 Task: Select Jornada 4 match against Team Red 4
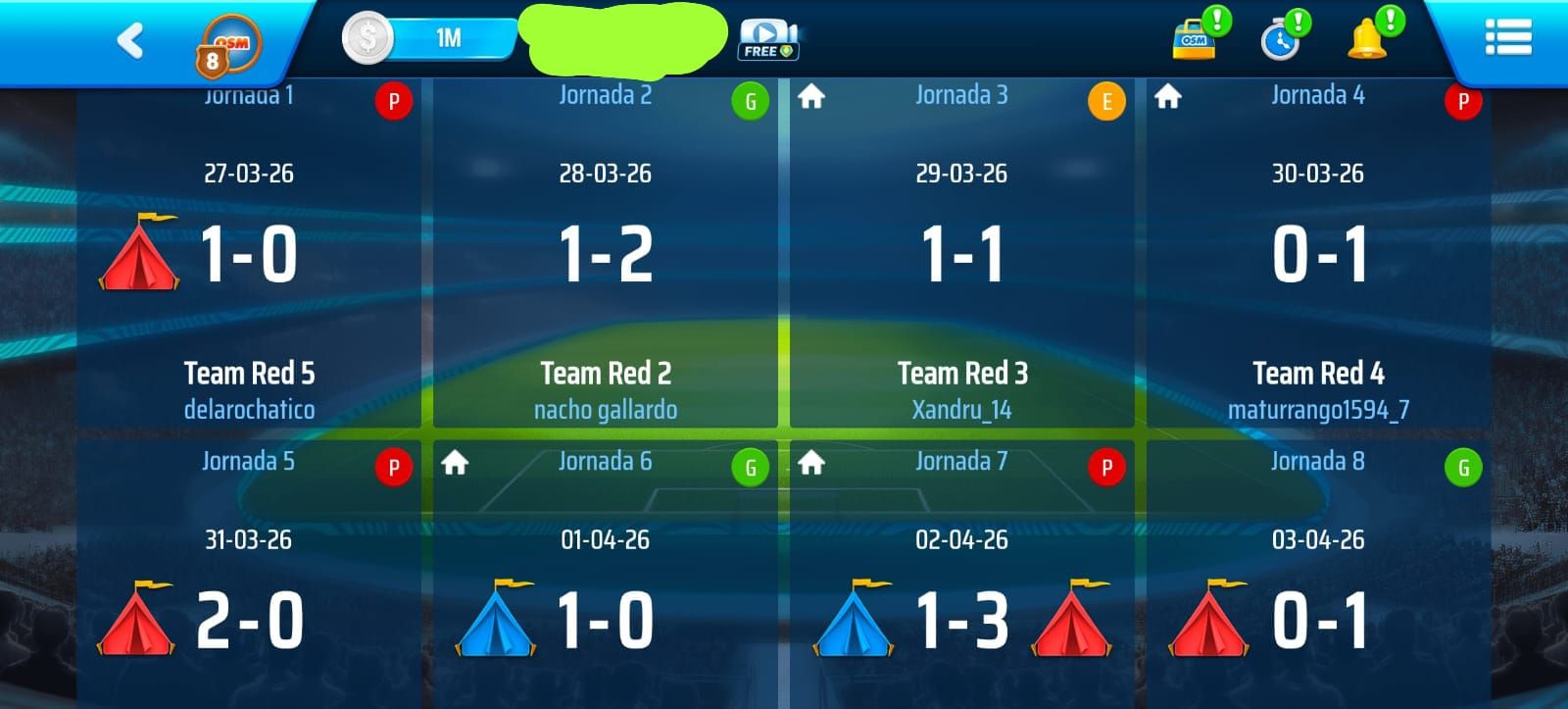coord(1317,257)
